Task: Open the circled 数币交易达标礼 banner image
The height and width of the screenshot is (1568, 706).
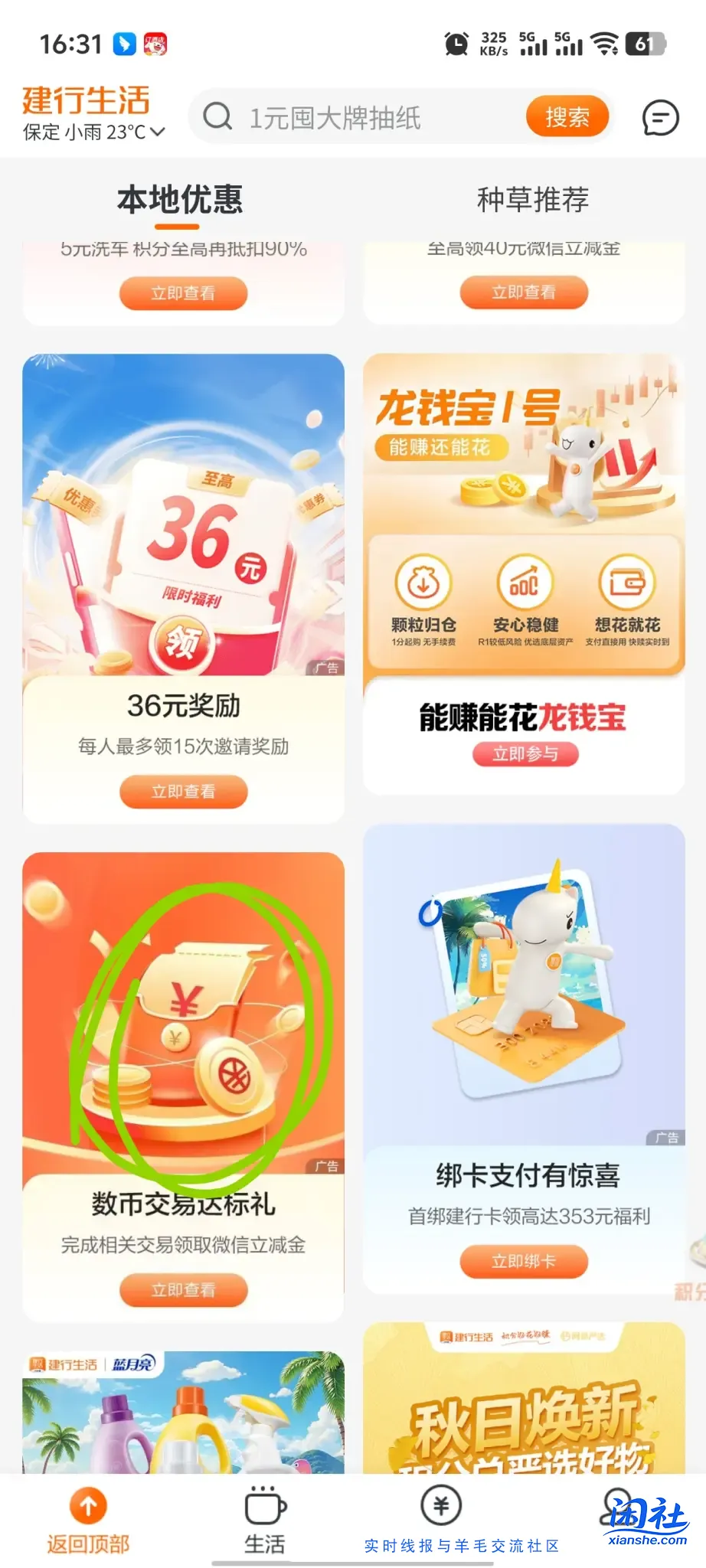Action: click(183, 1018)
